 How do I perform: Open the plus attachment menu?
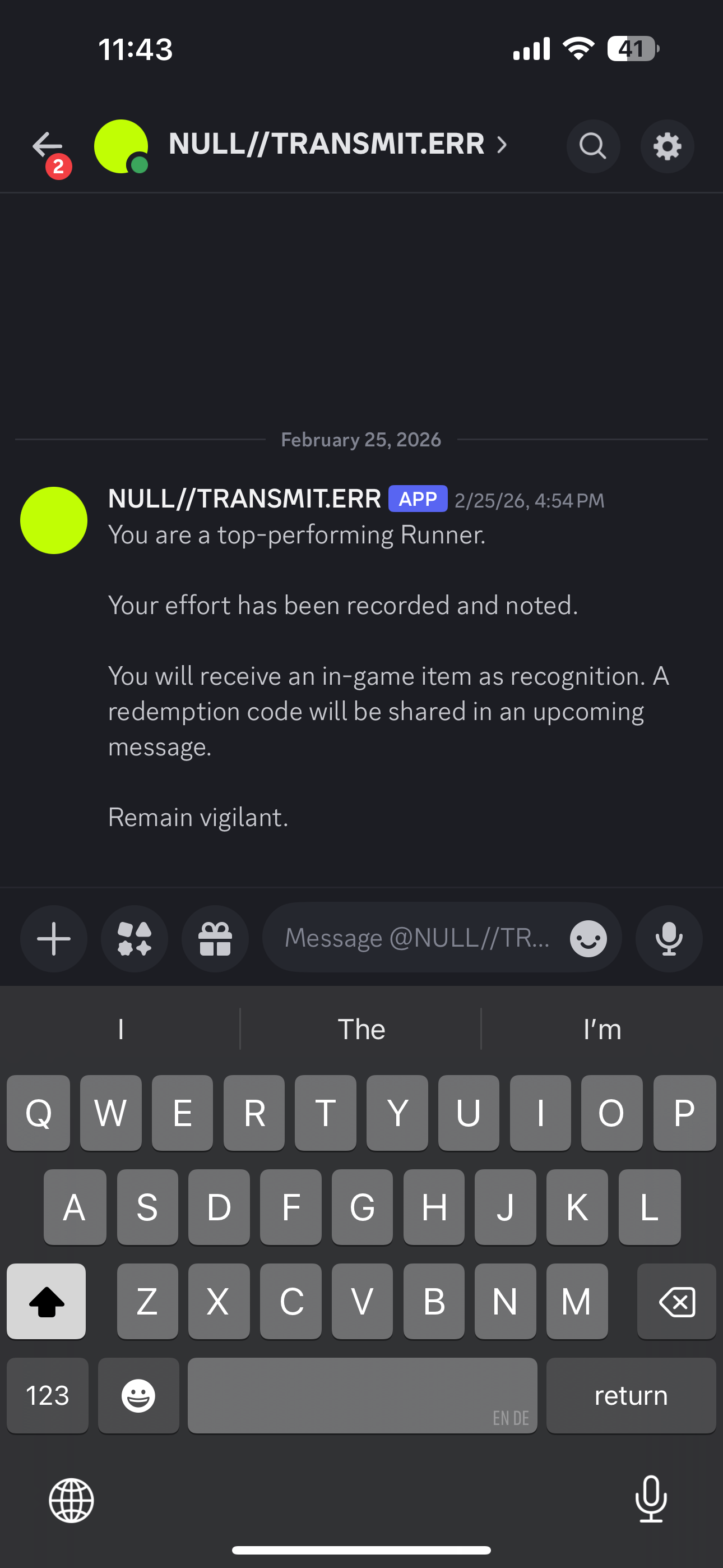pos(54,938)
